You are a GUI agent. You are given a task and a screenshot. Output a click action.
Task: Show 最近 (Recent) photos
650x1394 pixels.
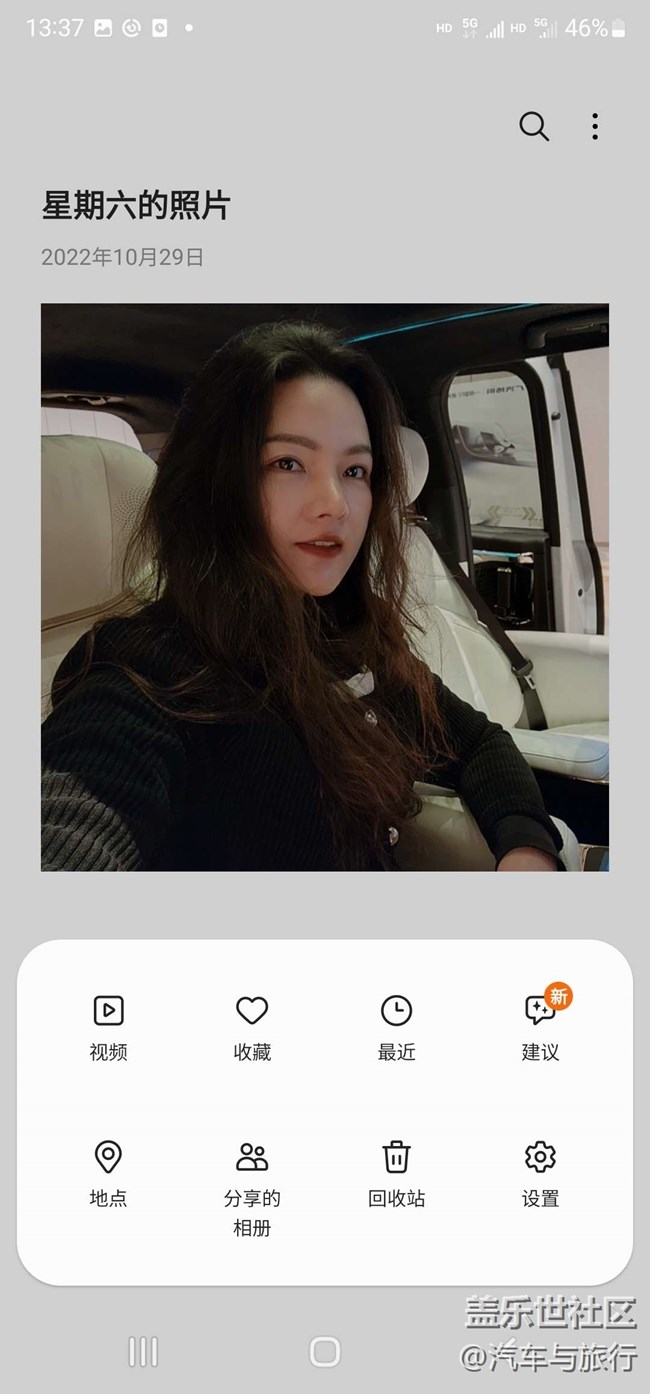pos(397,1026)
